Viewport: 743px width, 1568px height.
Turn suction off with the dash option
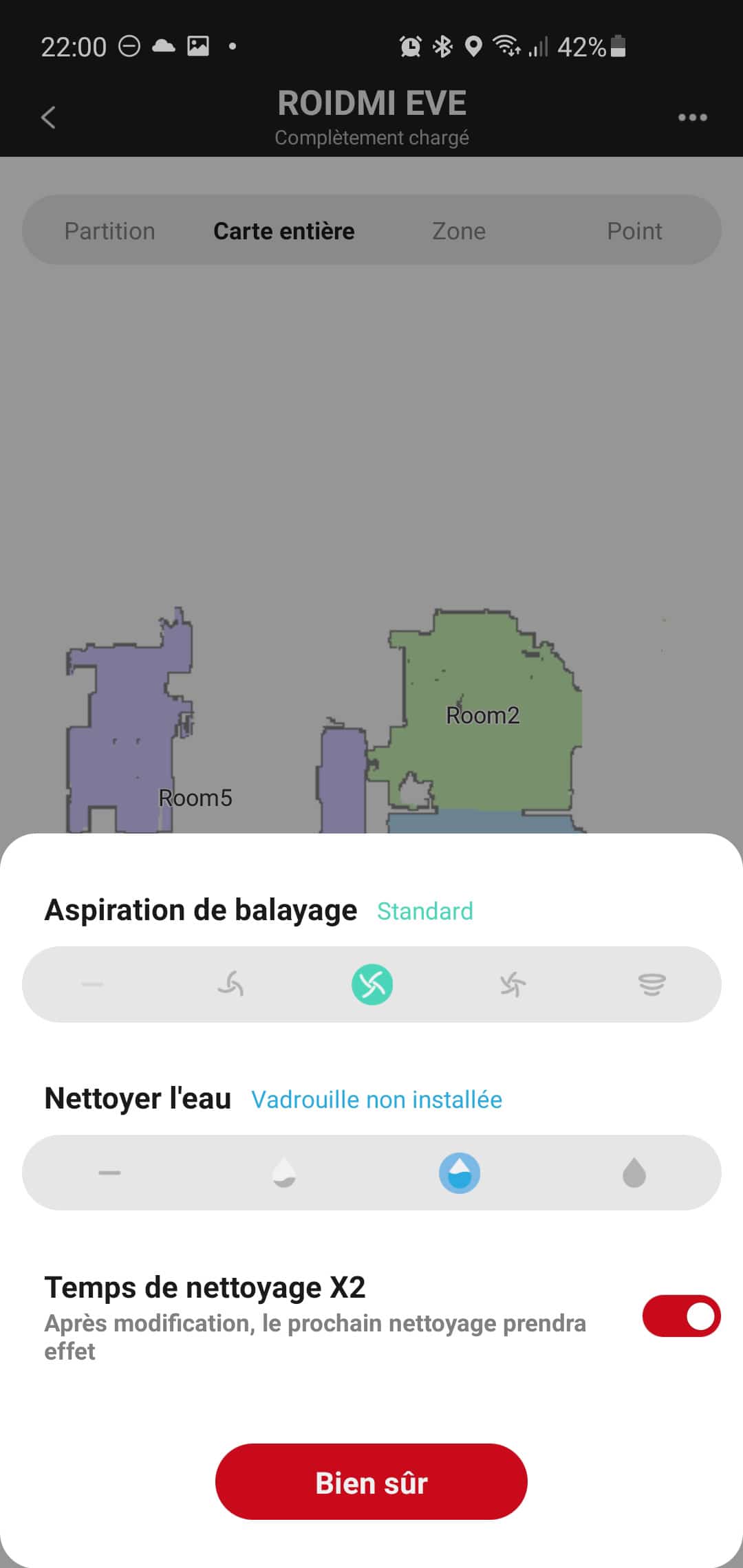[x=92, y=984]
